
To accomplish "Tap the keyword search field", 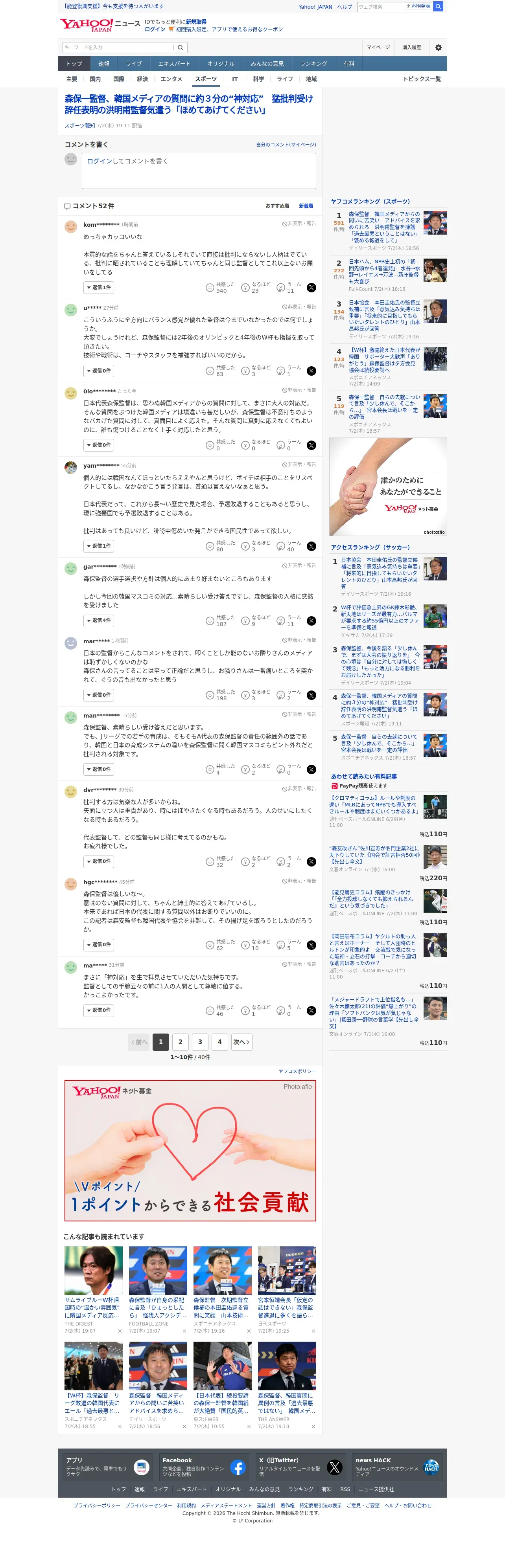I will 118,48.
